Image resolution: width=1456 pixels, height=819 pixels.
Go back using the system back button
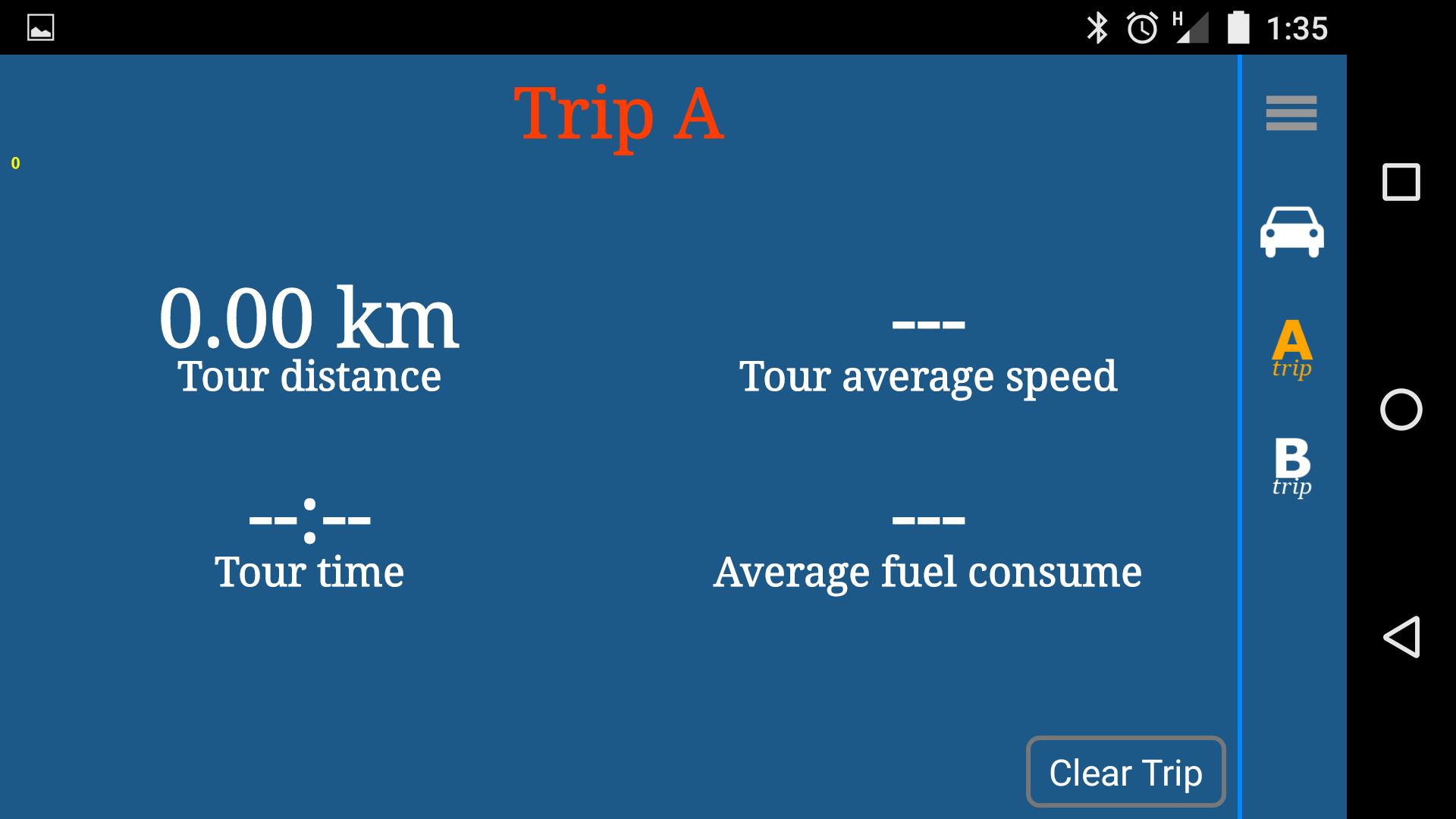click(x=1401, y=636)
